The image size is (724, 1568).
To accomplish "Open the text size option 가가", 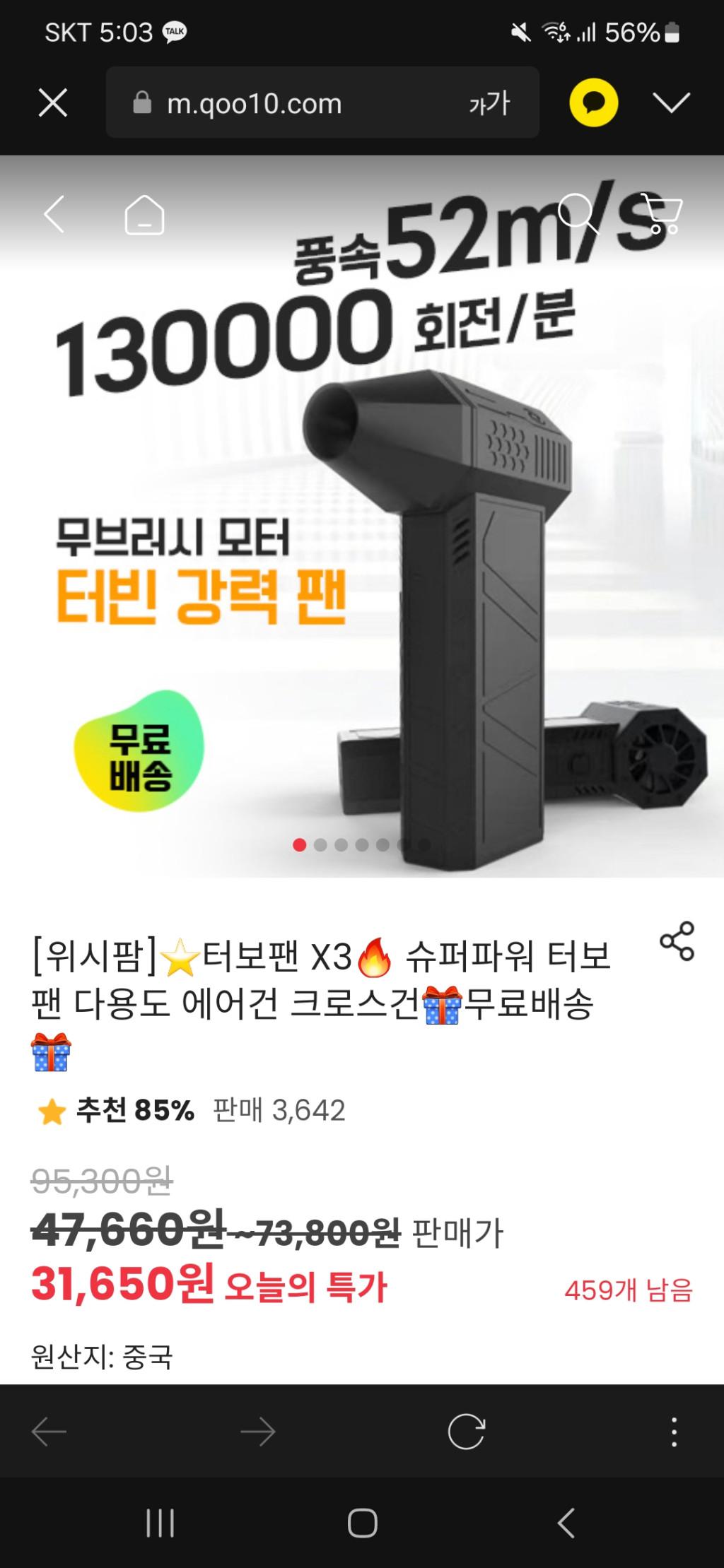I will coord(489,103).
